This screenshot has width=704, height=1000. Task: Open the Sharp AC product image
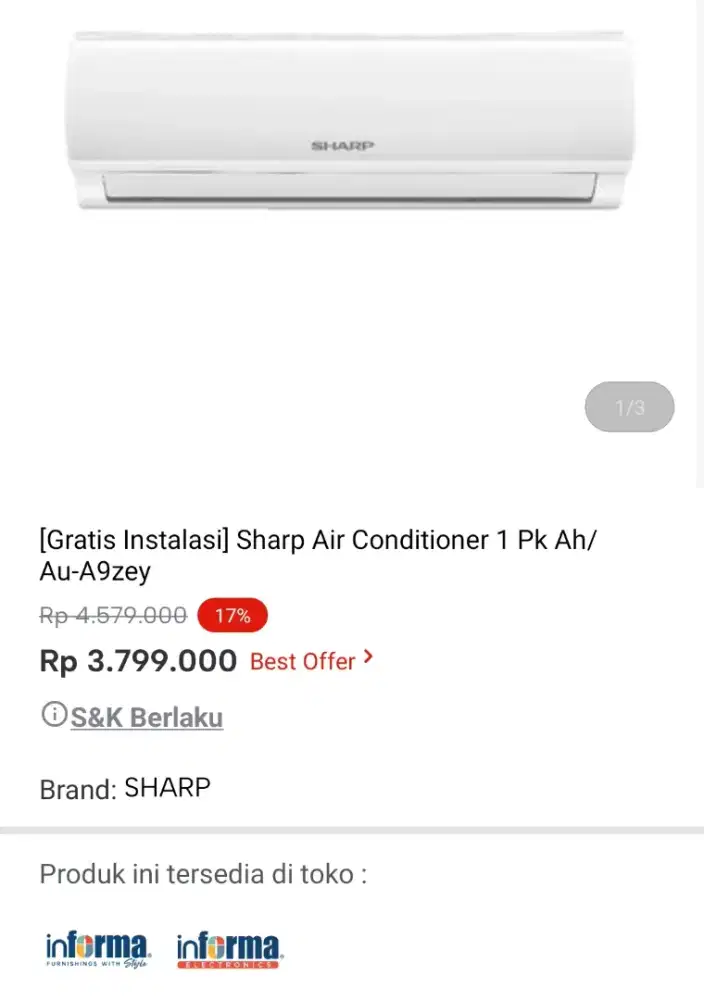tap(350, 125)
